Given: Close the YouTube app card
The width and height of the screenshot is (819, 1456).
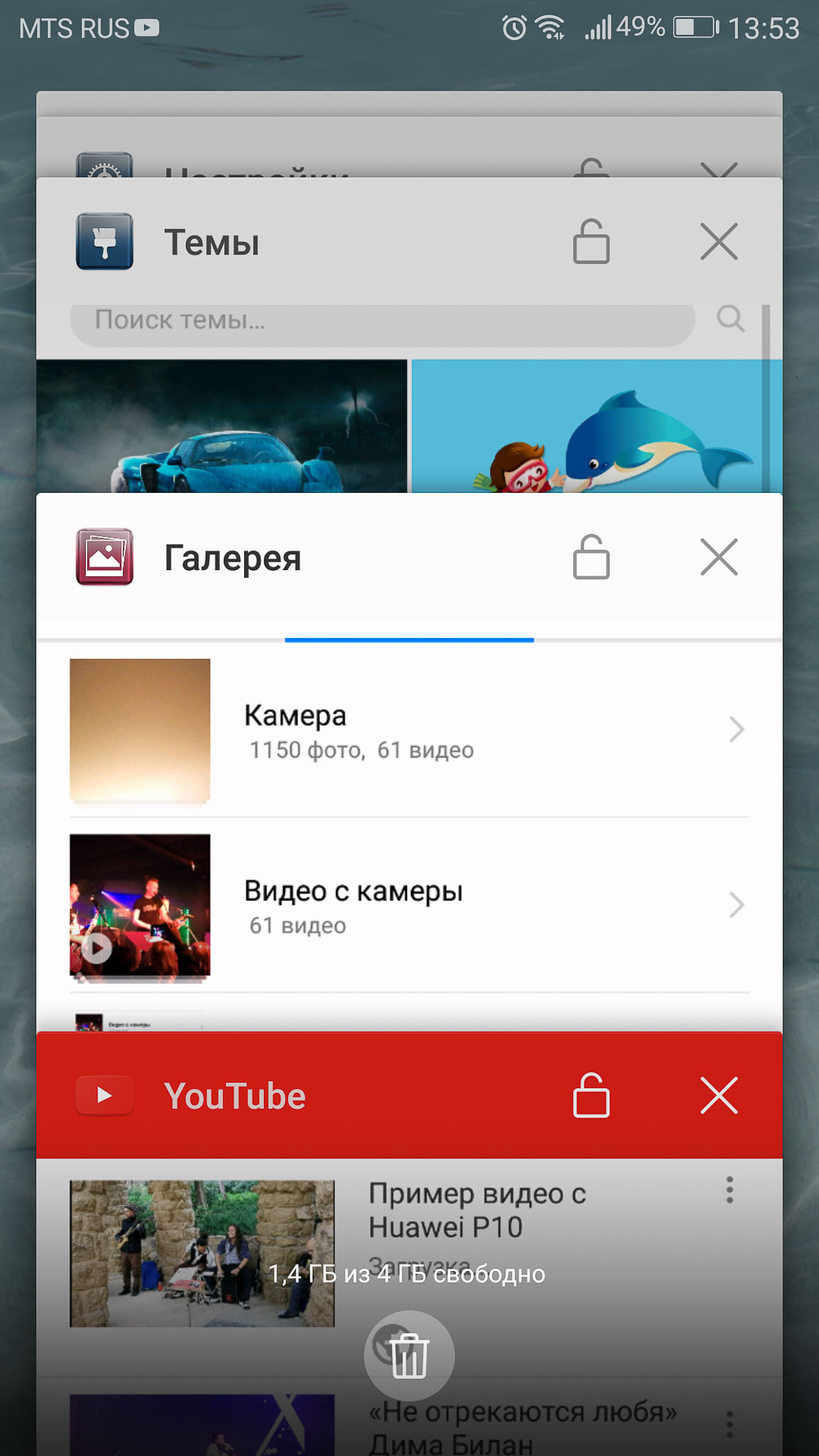Looking at the screenshot, I should click(x=719, y=1095).
